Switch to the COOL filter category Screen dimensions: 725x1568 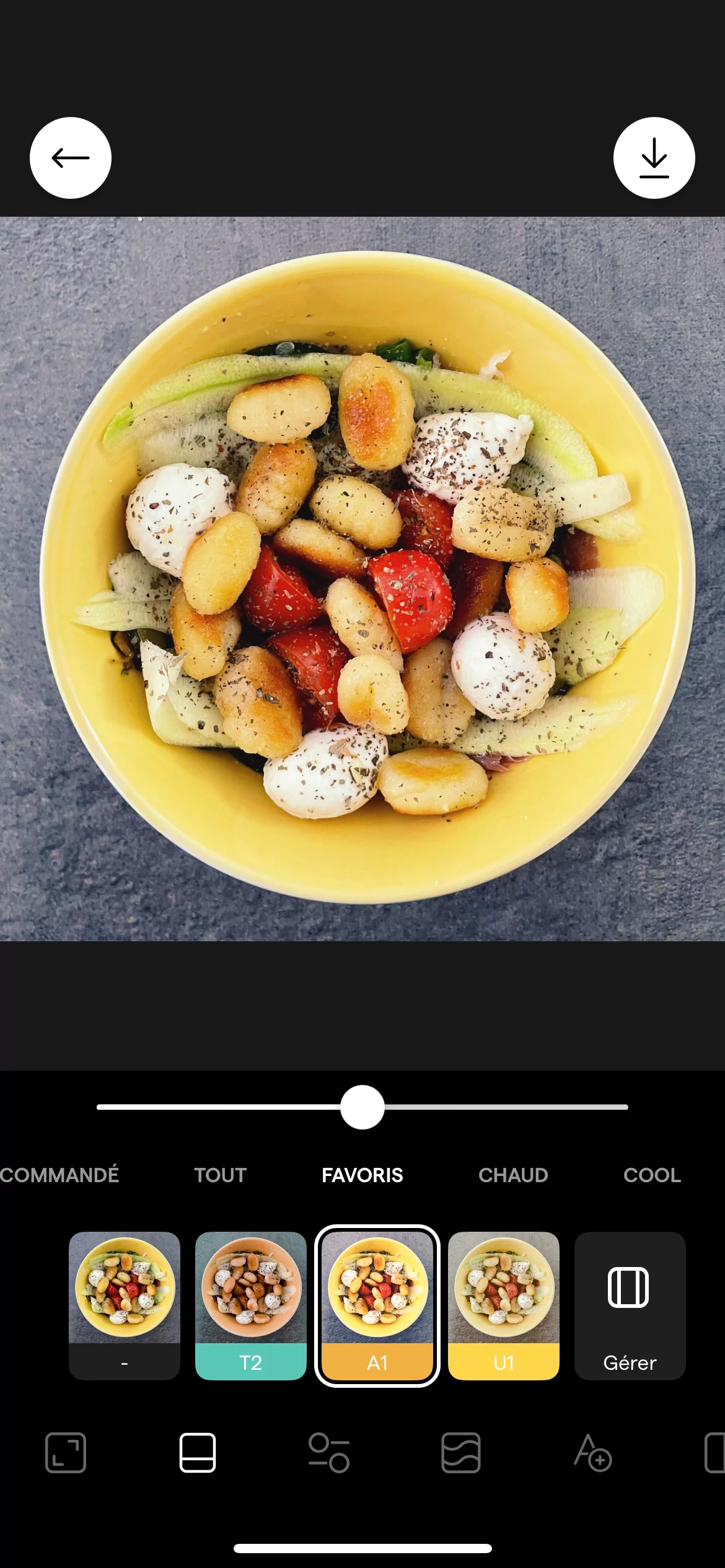652,1175
